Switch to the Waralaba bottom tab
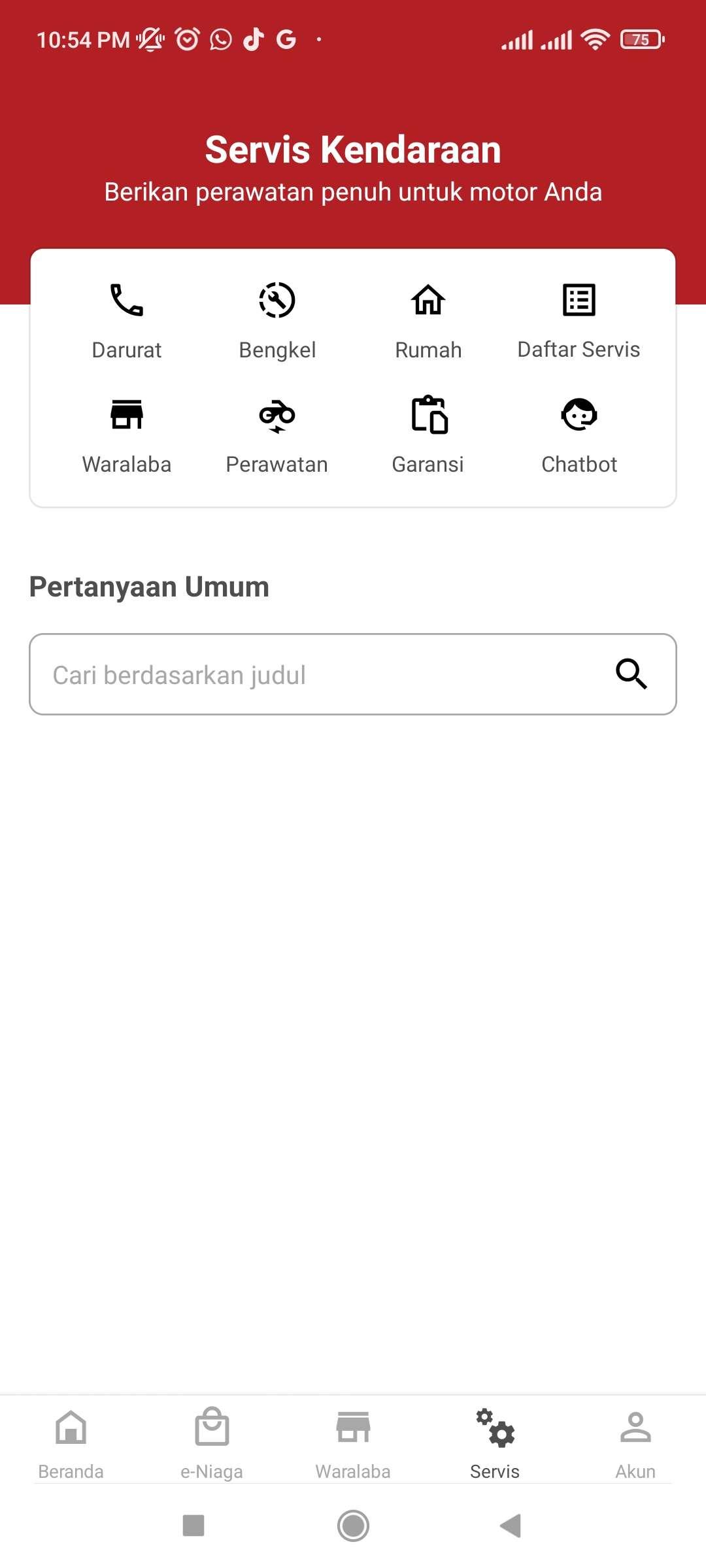706x1568 pixels. [353, 1444]
